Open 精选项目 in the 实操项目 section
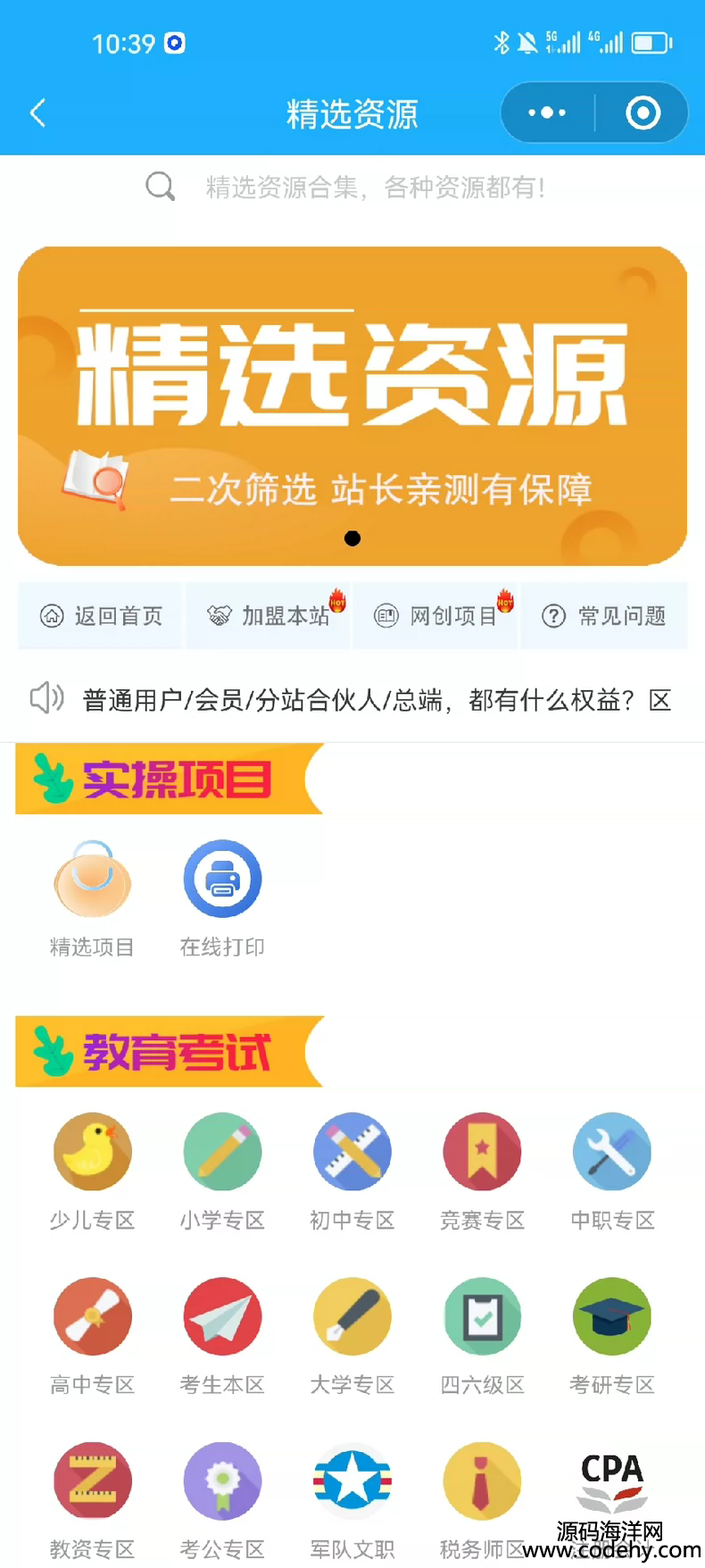 (x=92, y=896)
